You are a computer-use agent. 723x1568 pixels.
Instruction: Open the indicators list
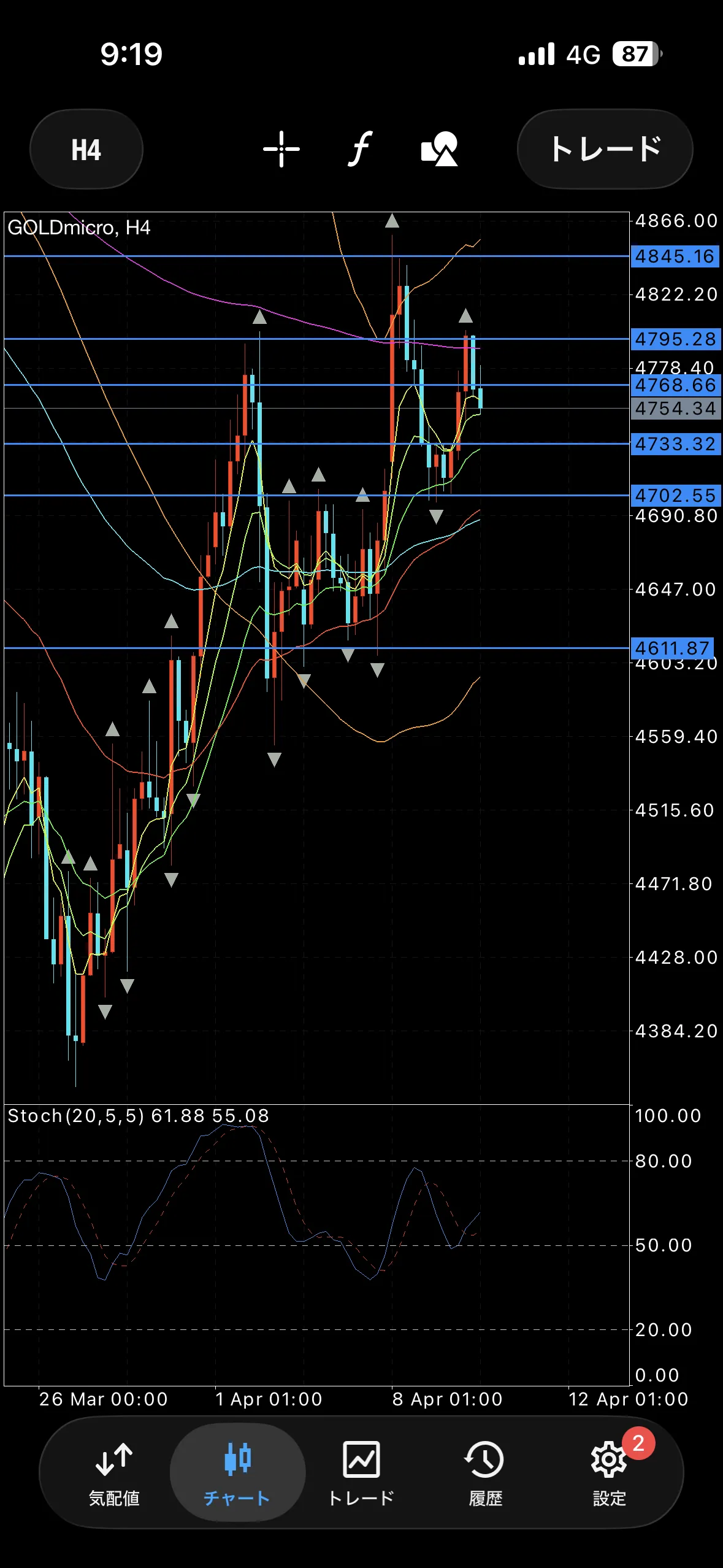click(x=361, y=149)
